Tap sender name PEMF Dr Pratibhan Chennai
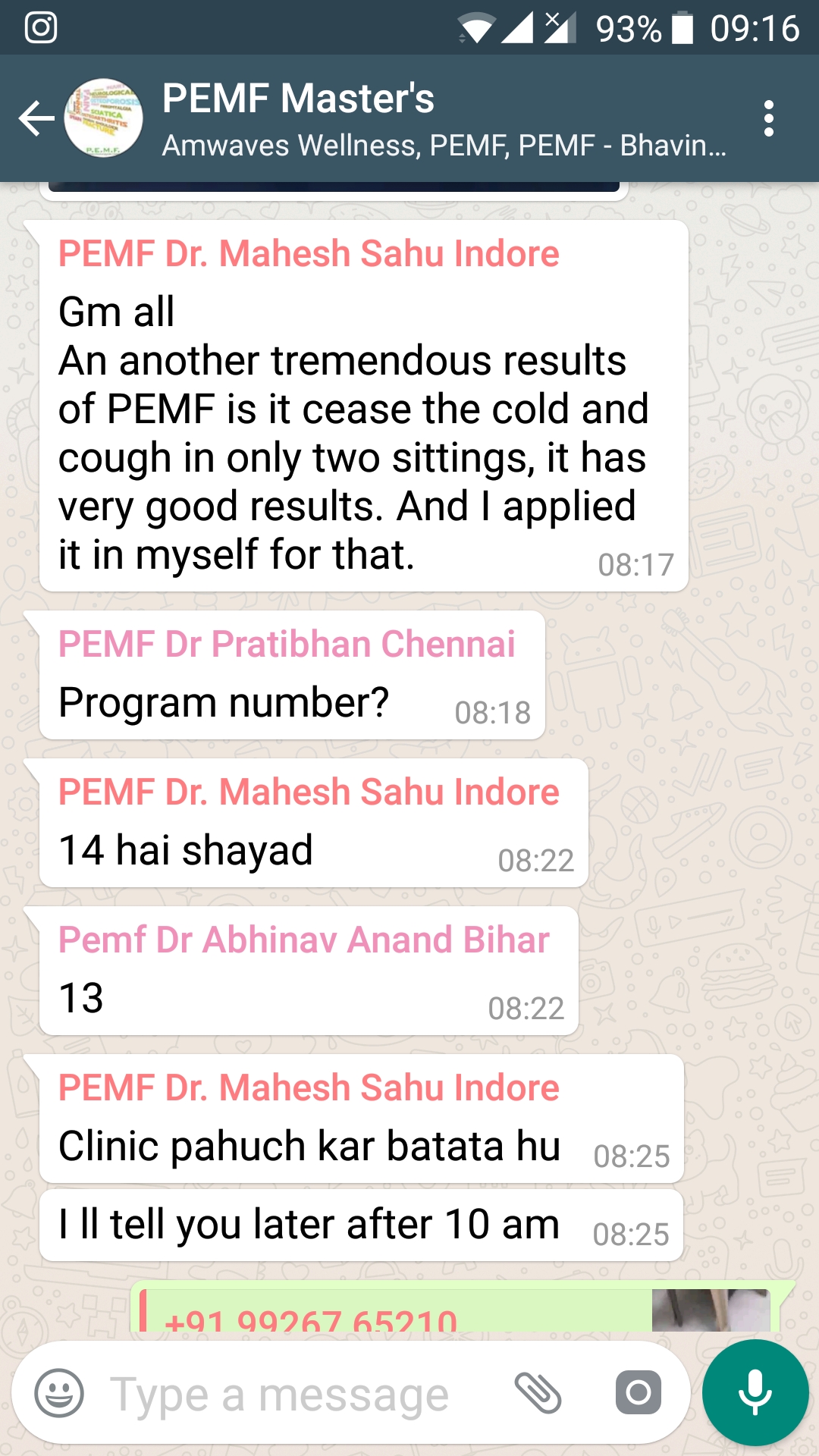The width and height of the screenshot is (819, 1456). tap(287, 644)
